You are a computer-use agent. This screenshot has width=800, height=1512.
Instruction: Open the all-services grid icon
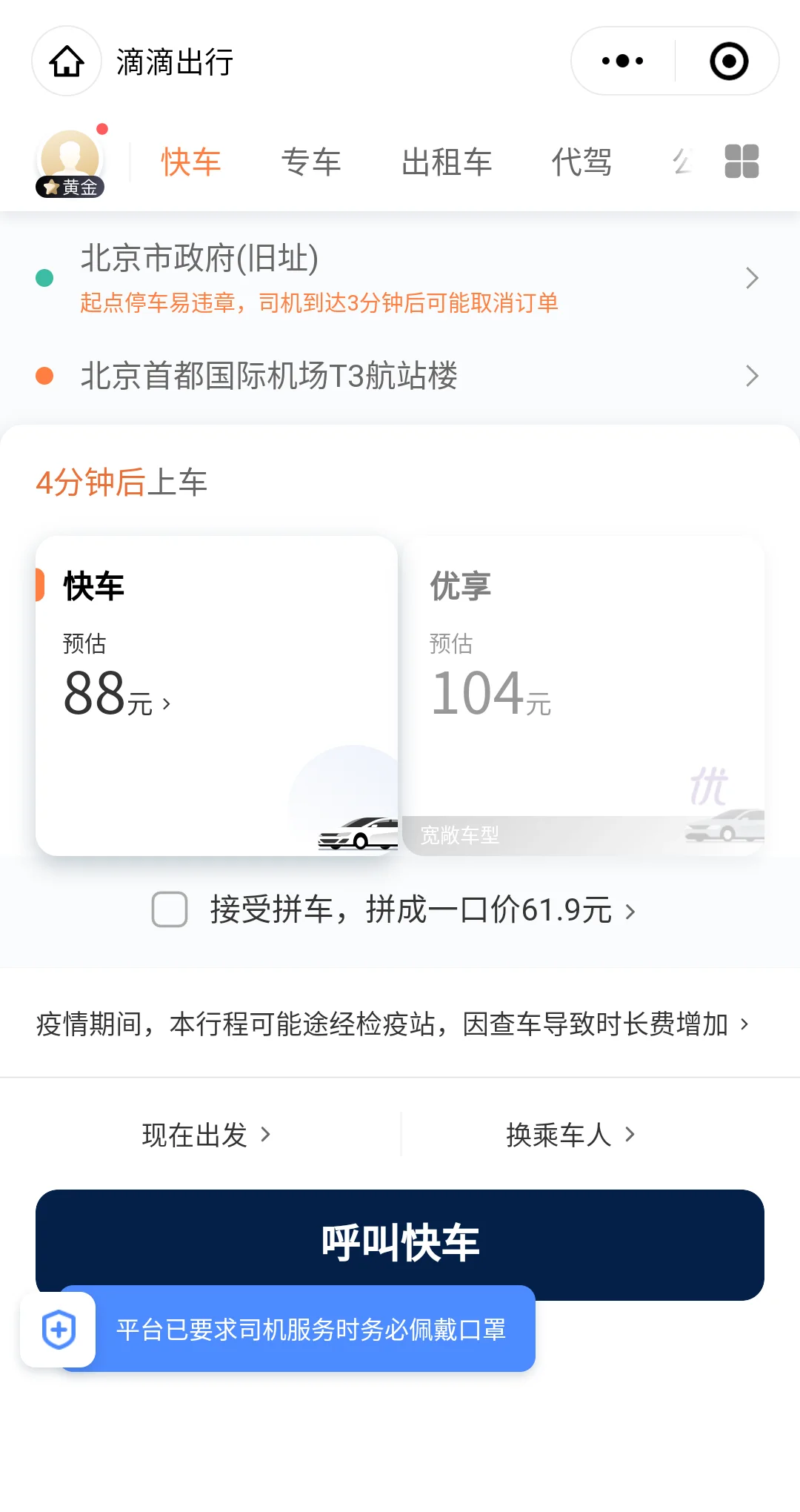[x=741, y=162]
